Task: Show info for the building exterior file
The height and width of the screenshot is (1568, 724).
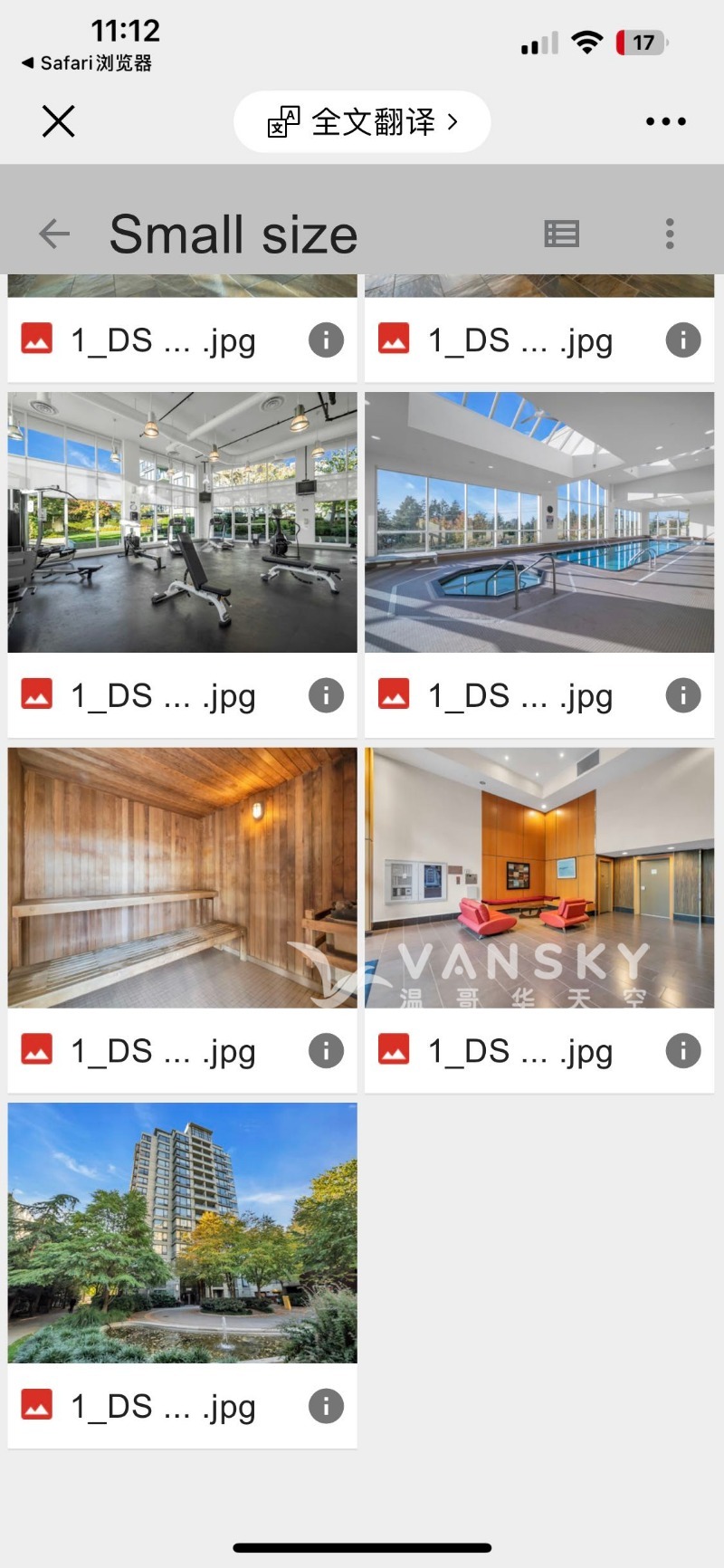Action: tap(326, 1406)
